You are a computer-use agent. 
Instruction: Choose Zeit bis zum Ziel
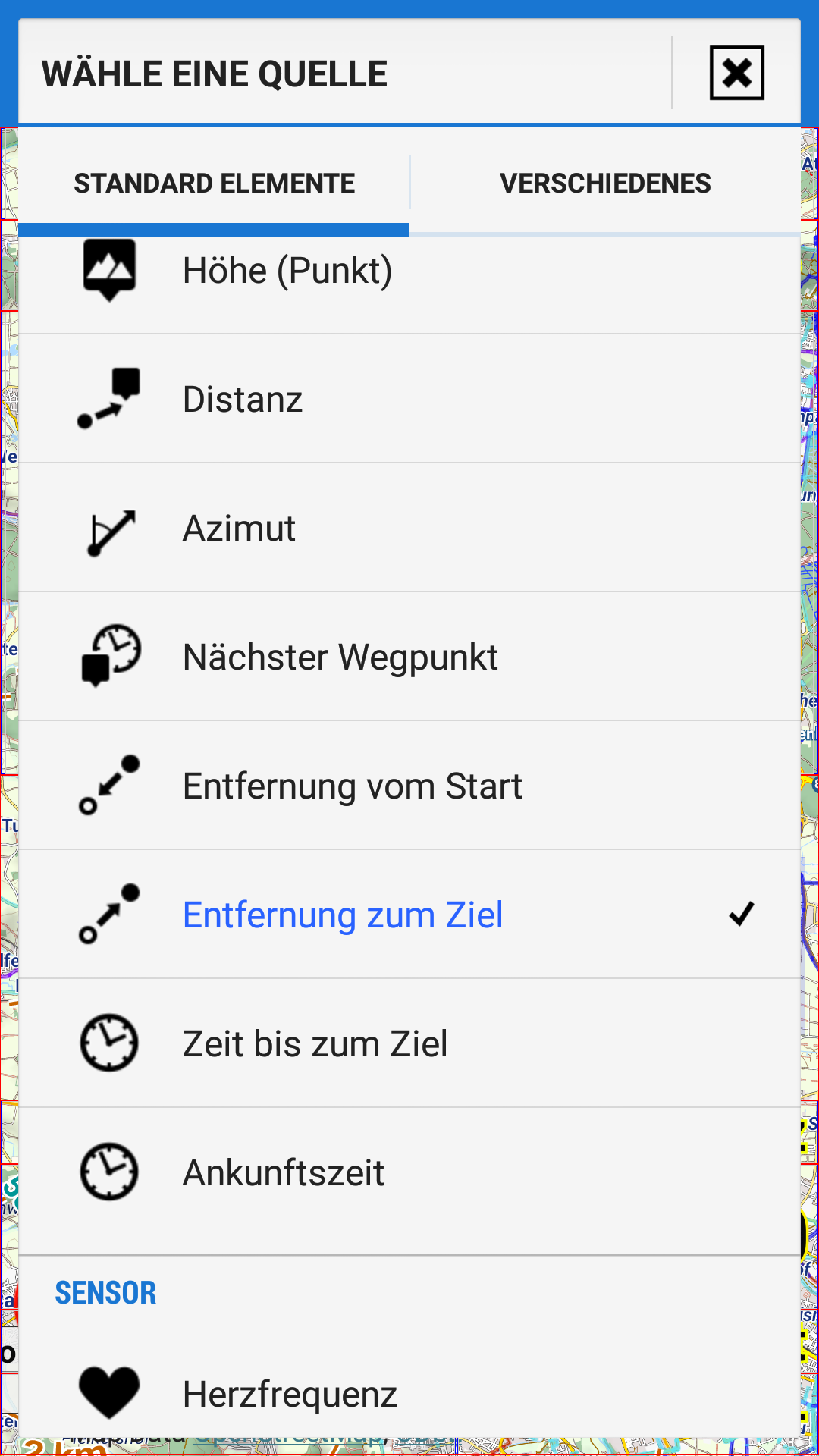409,1043
